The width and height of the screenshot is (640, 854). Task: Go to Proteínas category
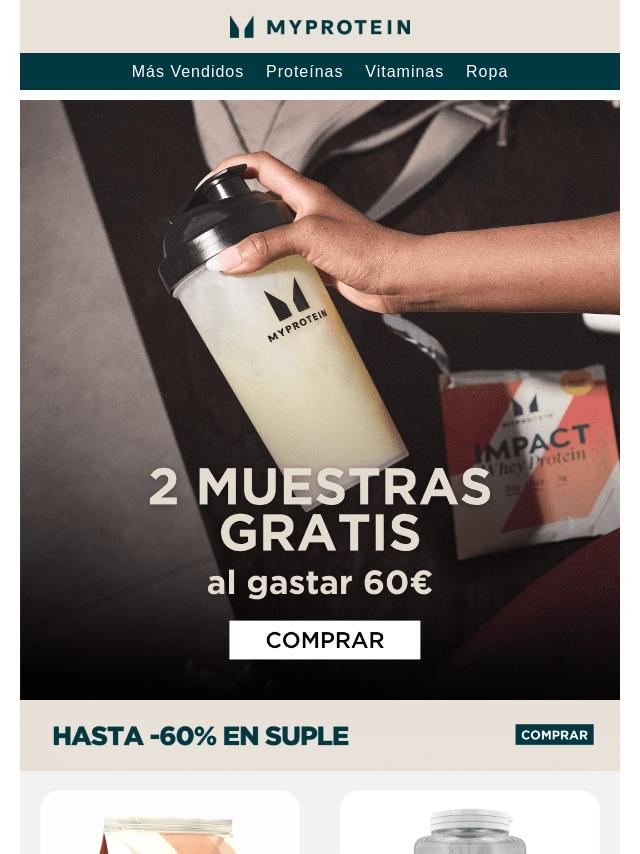click(304, 71)
